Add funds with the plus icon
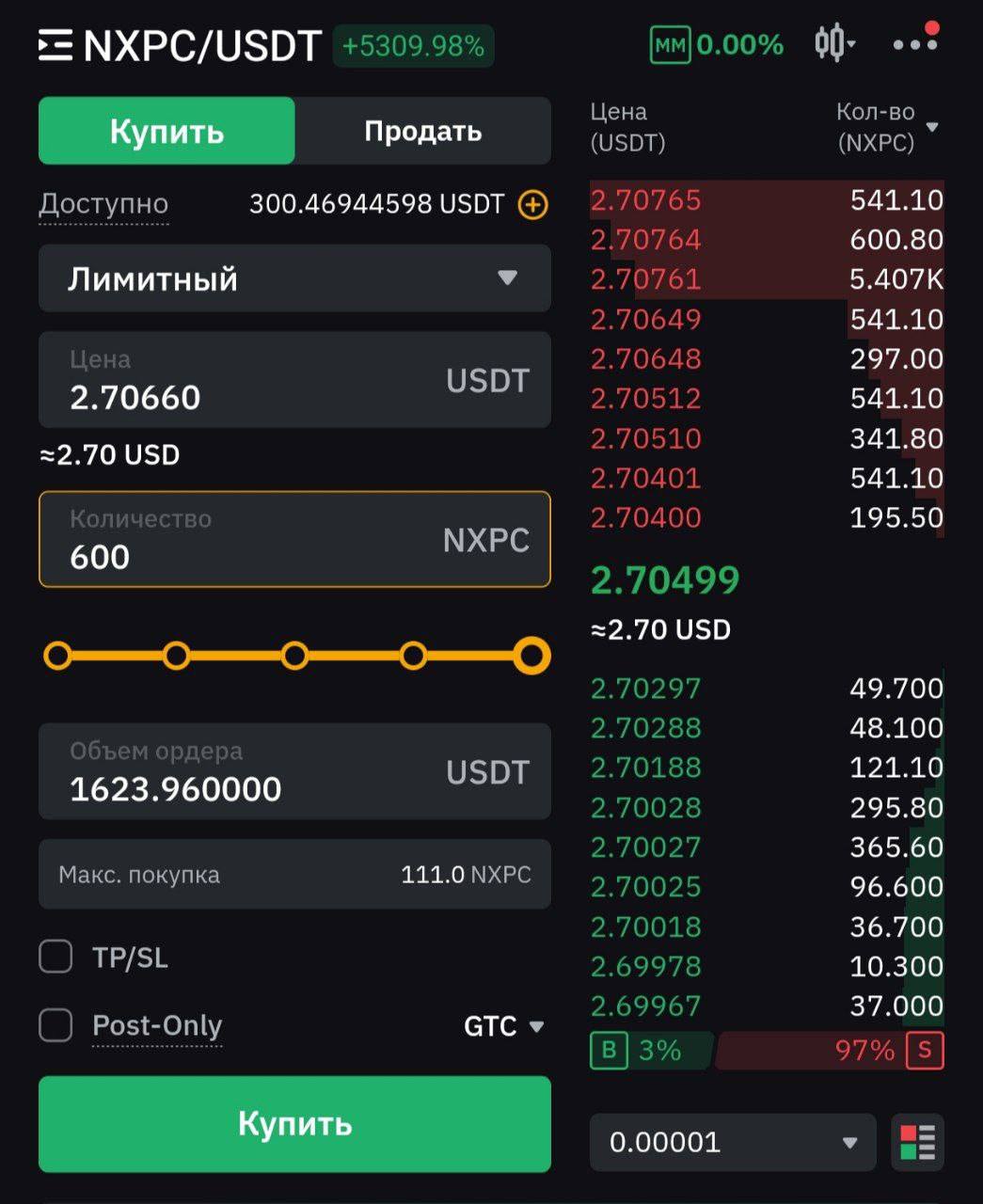The width and height of the screenshot is (983, 1204). tap(533, 204)
